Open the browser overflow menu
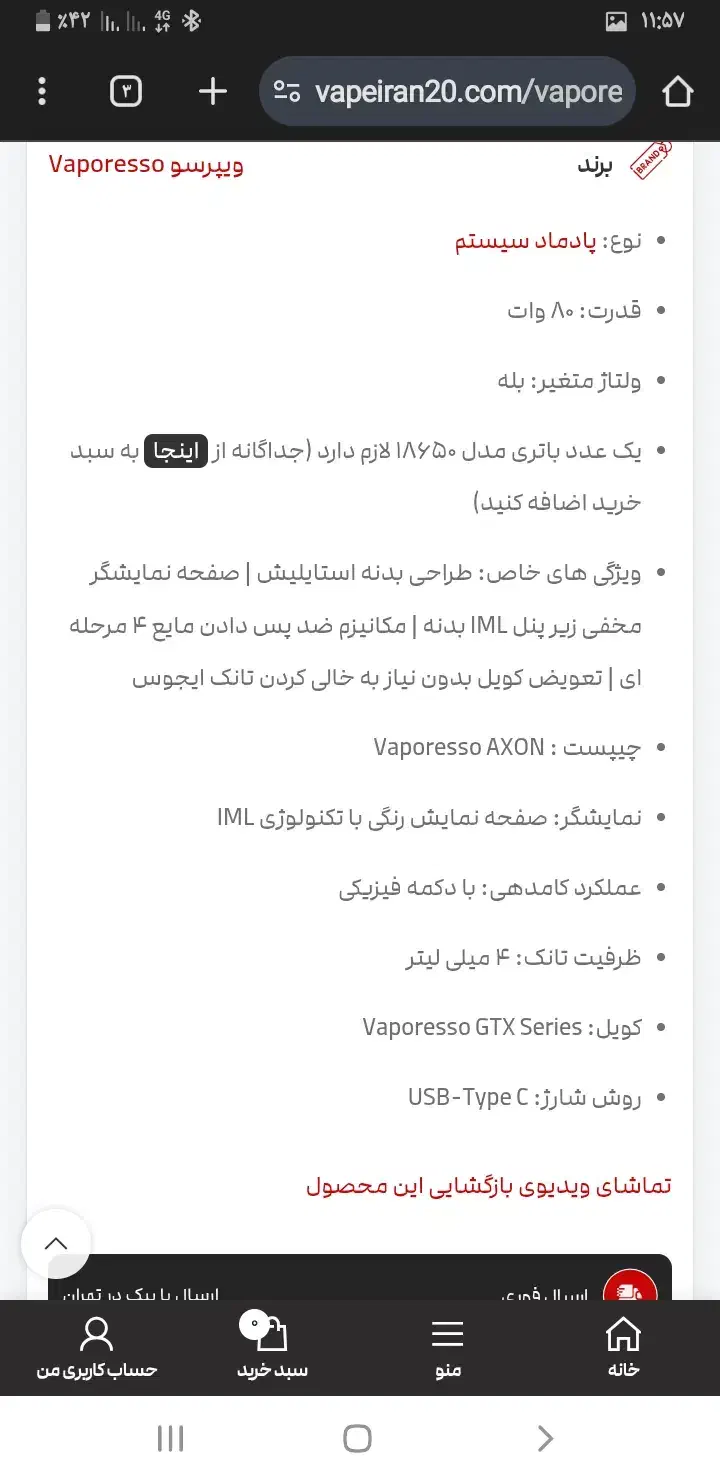The image size is (720, 1480). 41,92
